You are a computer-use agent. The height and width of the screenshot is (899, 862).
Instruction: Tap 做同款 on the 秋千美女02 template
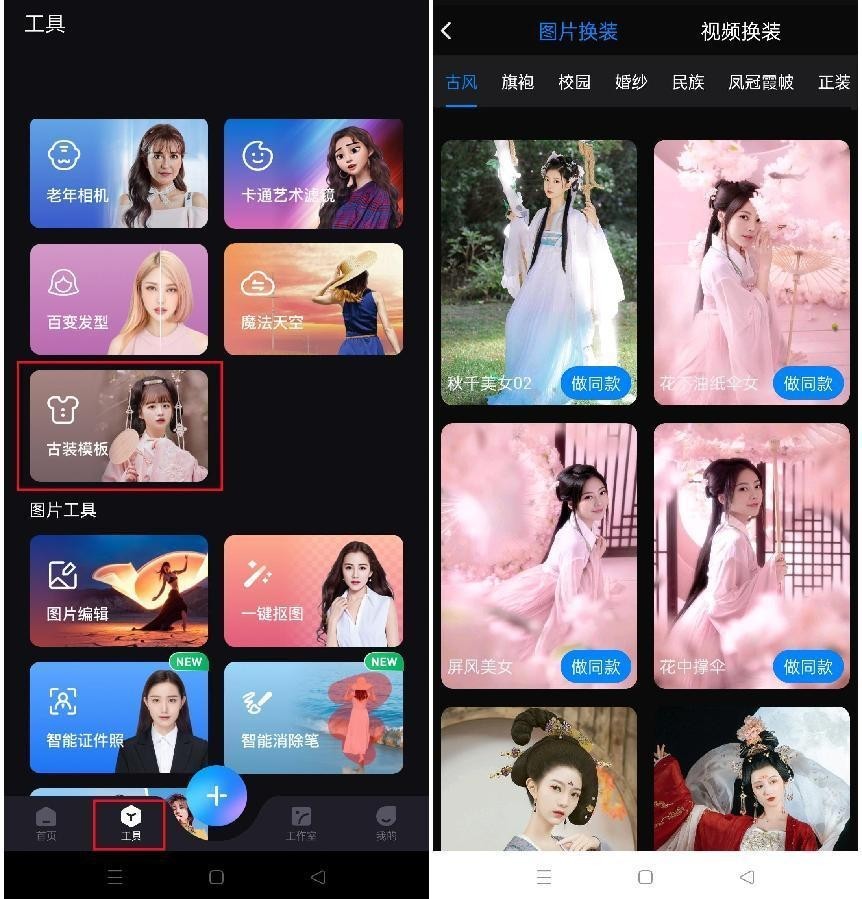pyautogui.click(x=595, y=383)
